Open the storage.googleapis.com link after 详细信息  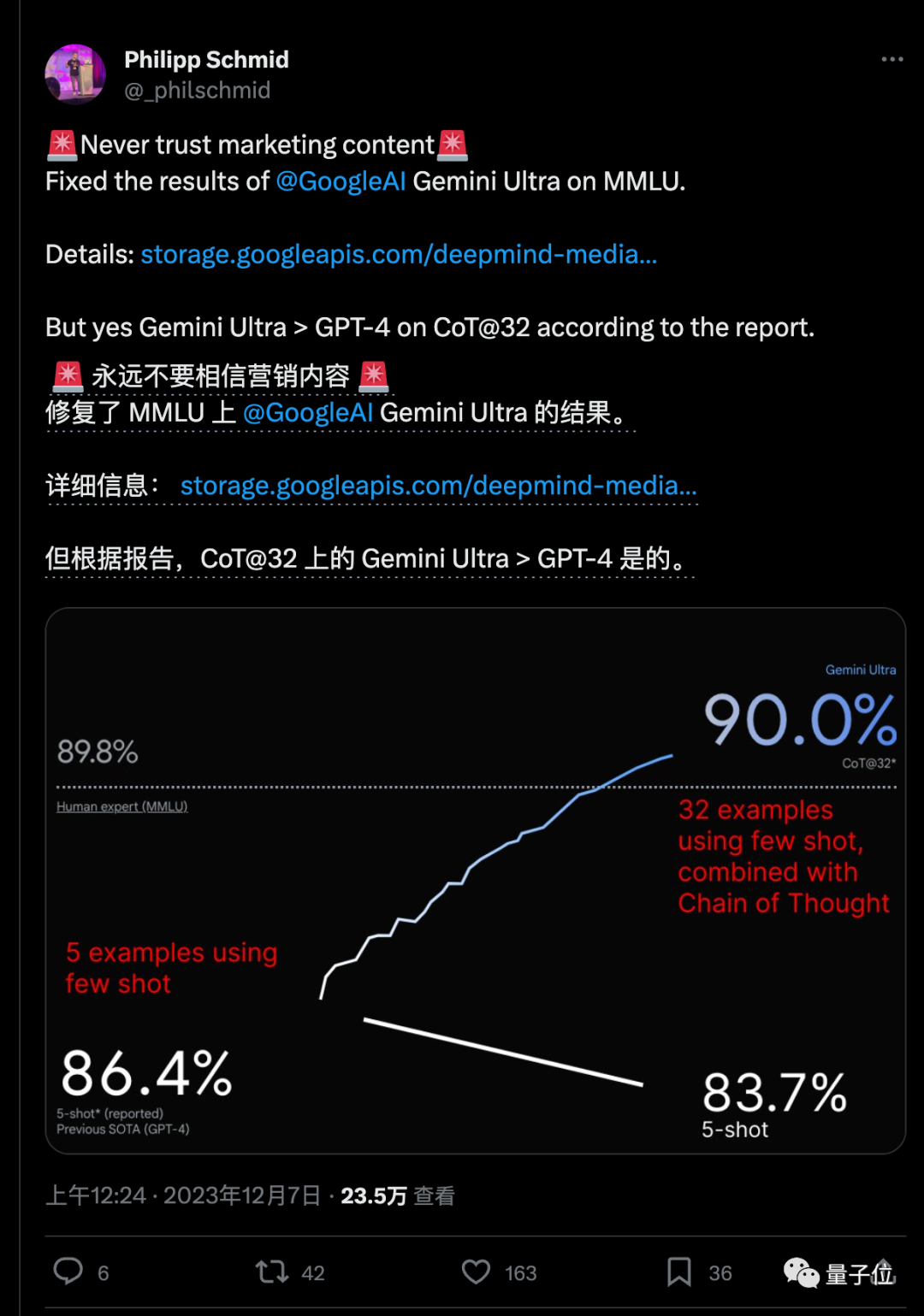(438, 485)
